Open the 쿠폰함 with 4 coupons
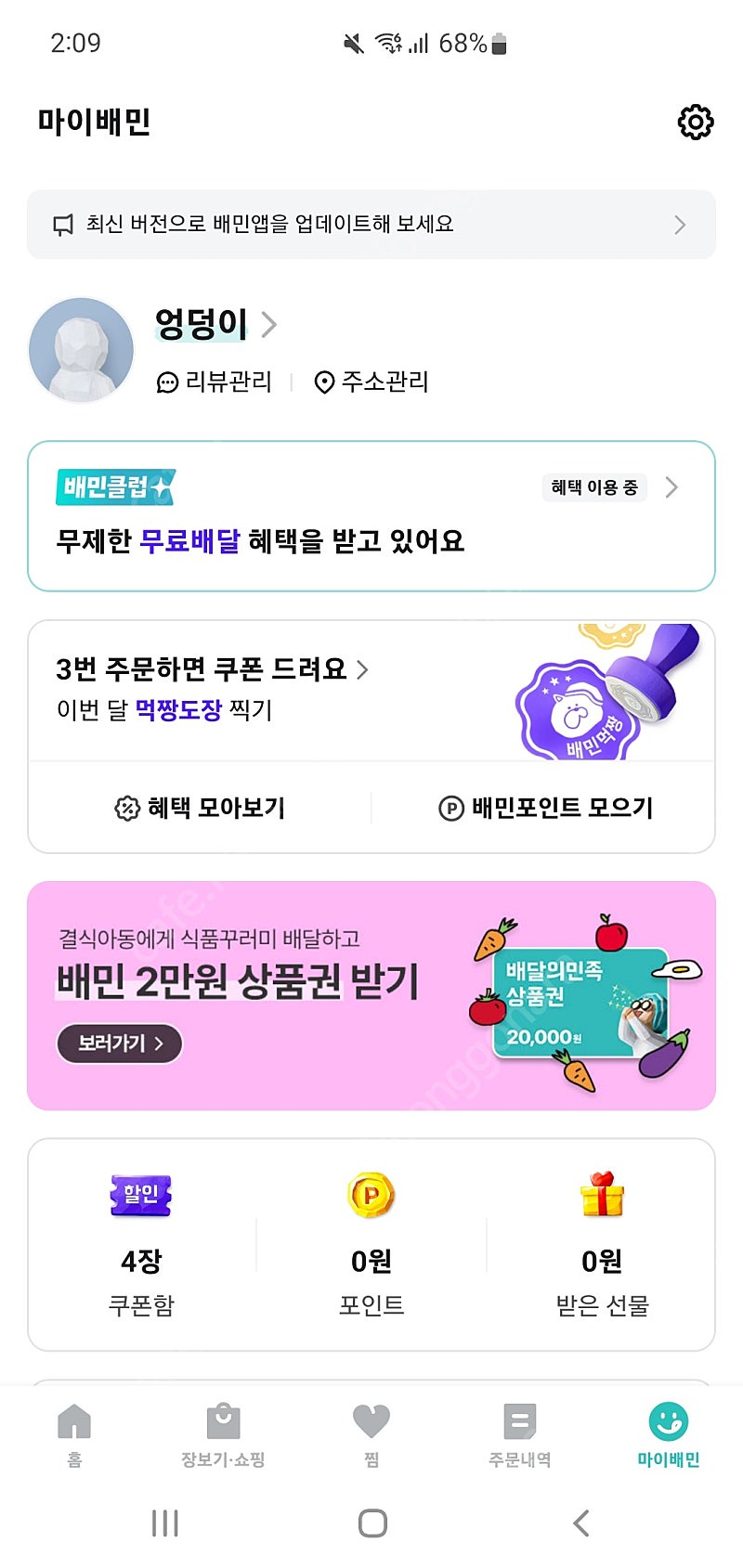Screen dimensions: 743x1568 pos(141,1244)
